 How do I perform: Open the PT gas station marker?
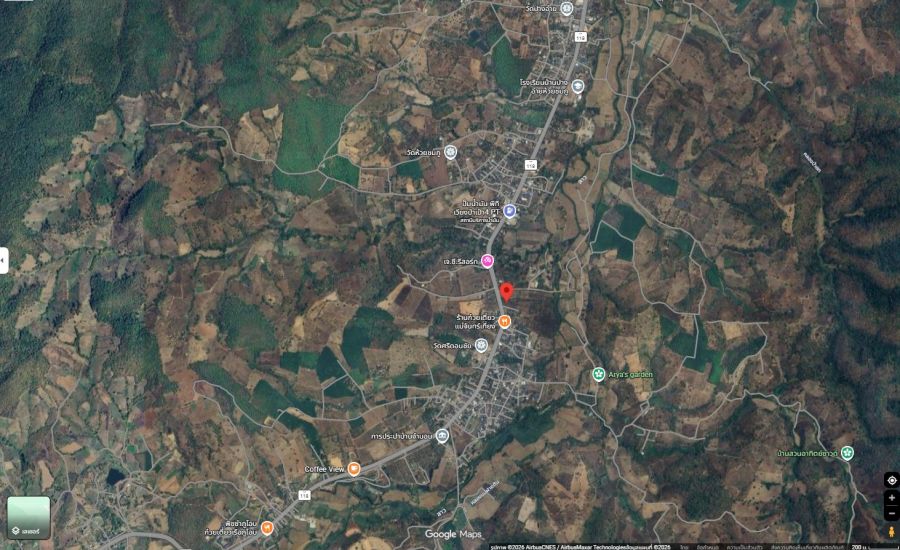pos(510,211)
